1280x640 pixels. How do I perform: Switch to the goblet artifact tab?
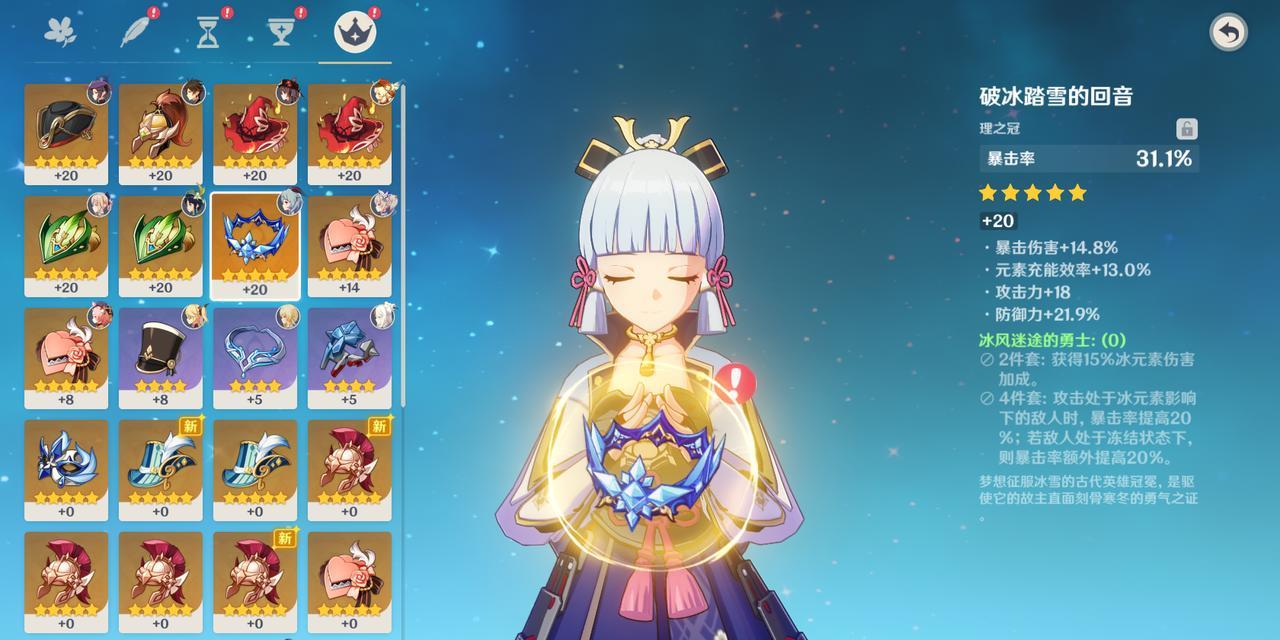281,32
